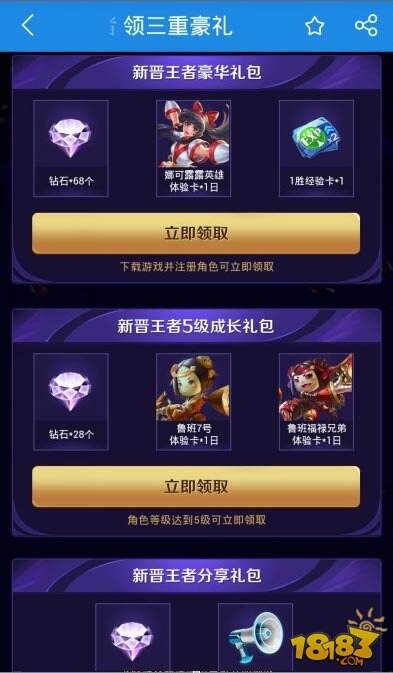Go back using the top-left arrow
Viewport: 393px width, 673px height.
pos(27,26)
